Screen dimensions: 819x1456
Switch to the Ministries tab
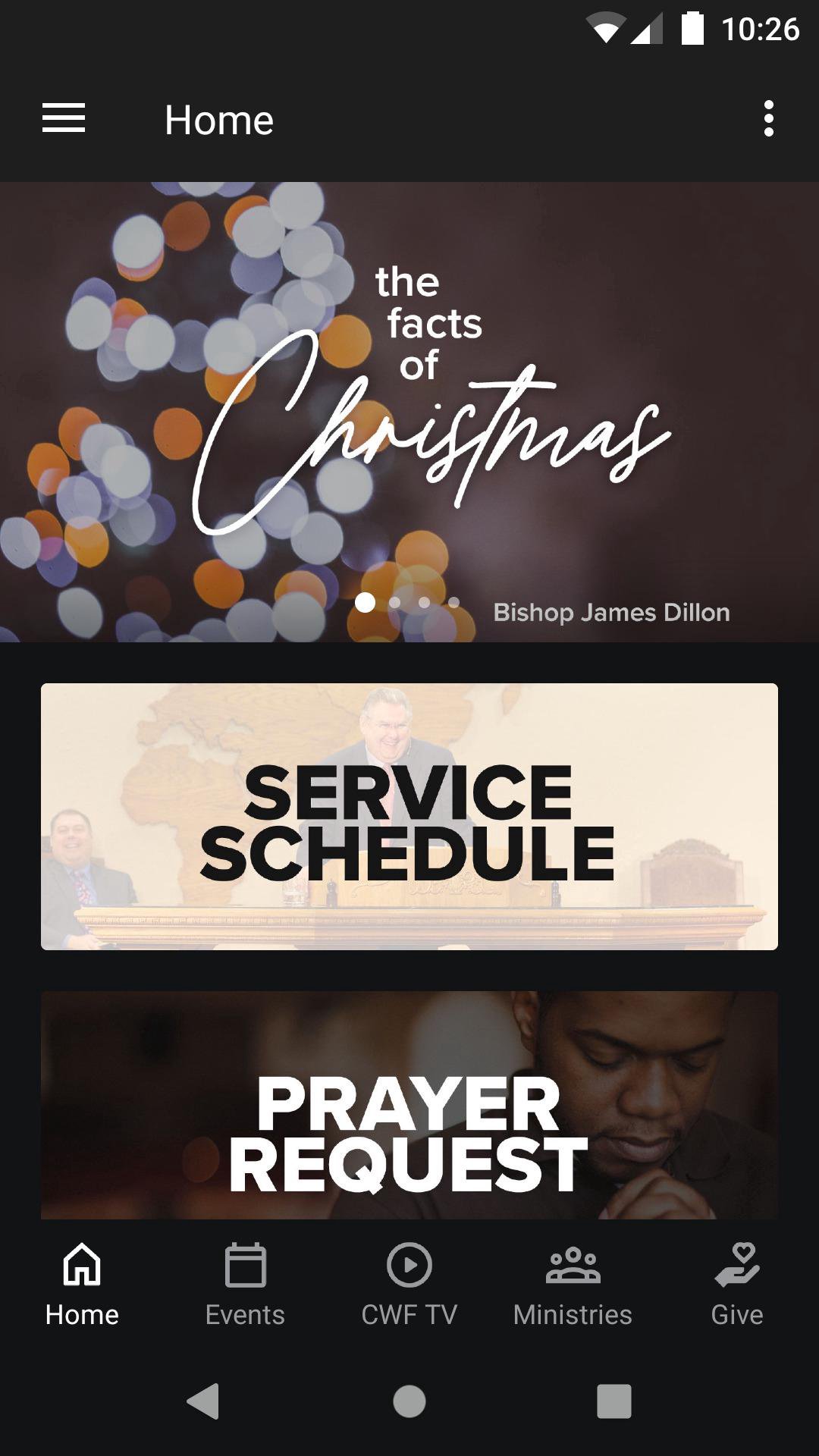[573, 1283]
